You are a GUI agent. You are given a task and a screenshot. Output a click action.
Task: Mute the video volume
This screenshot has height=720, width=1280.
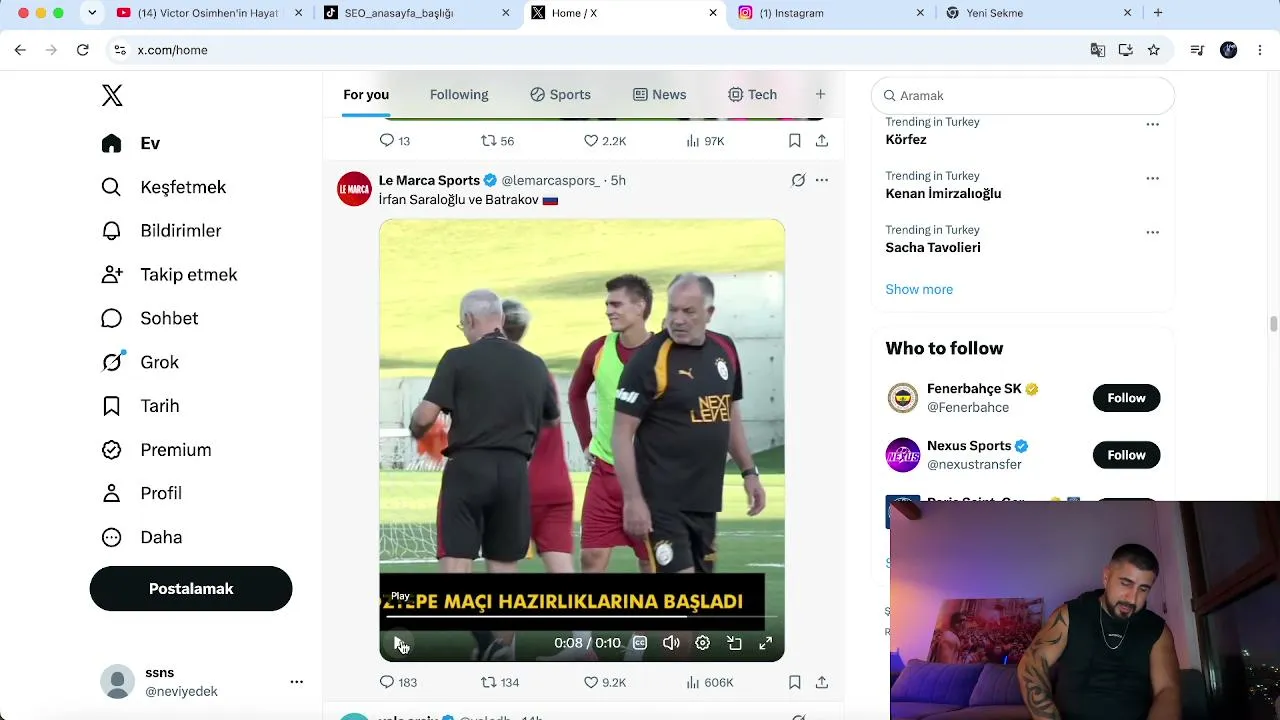pos(671,643)
